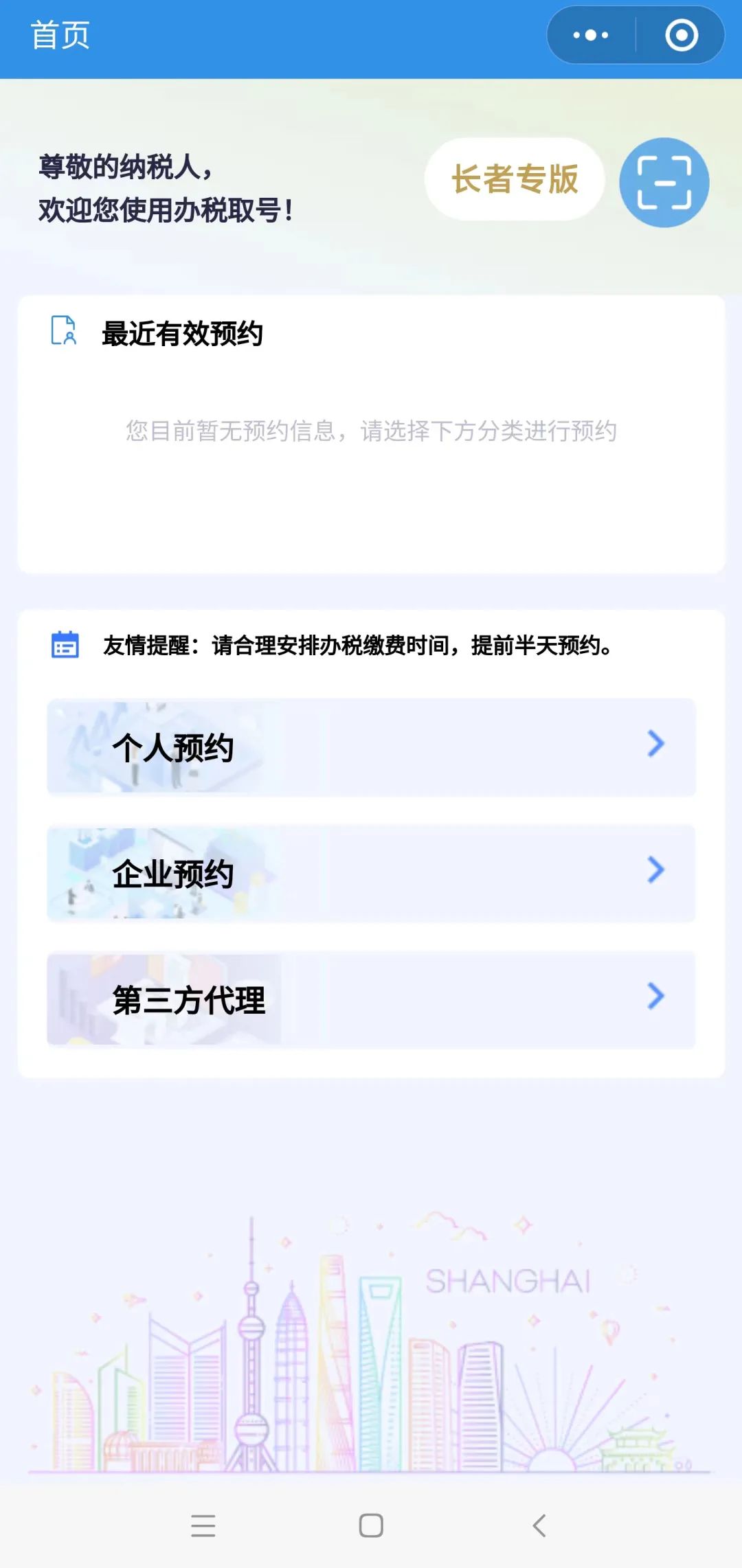Open the mini program more options menu
The image size is (742, 1568).
point(591,36)
